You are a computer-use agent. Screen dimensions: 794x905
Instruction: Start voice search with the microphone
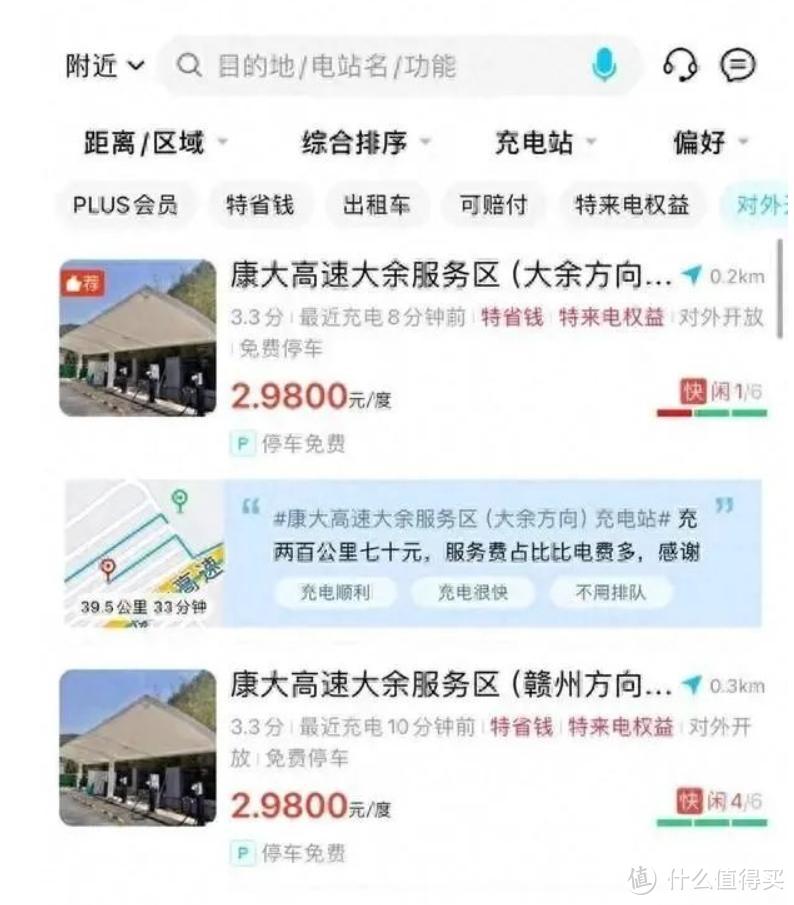click(604, 66)
